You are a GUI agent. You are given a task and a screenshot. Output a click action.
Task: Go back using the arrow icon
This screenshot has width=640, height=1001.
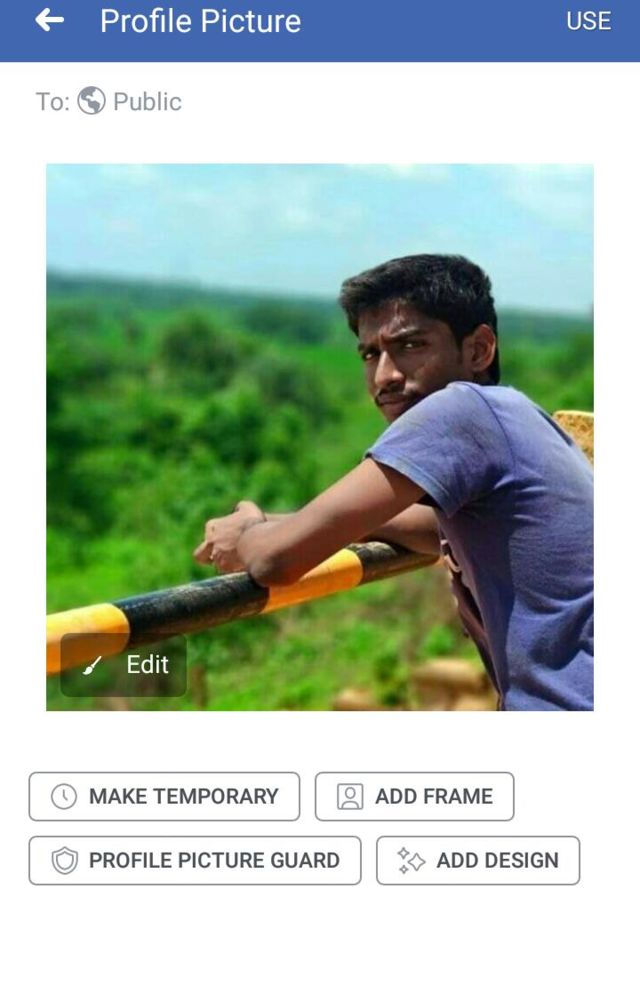coord(49,21)
